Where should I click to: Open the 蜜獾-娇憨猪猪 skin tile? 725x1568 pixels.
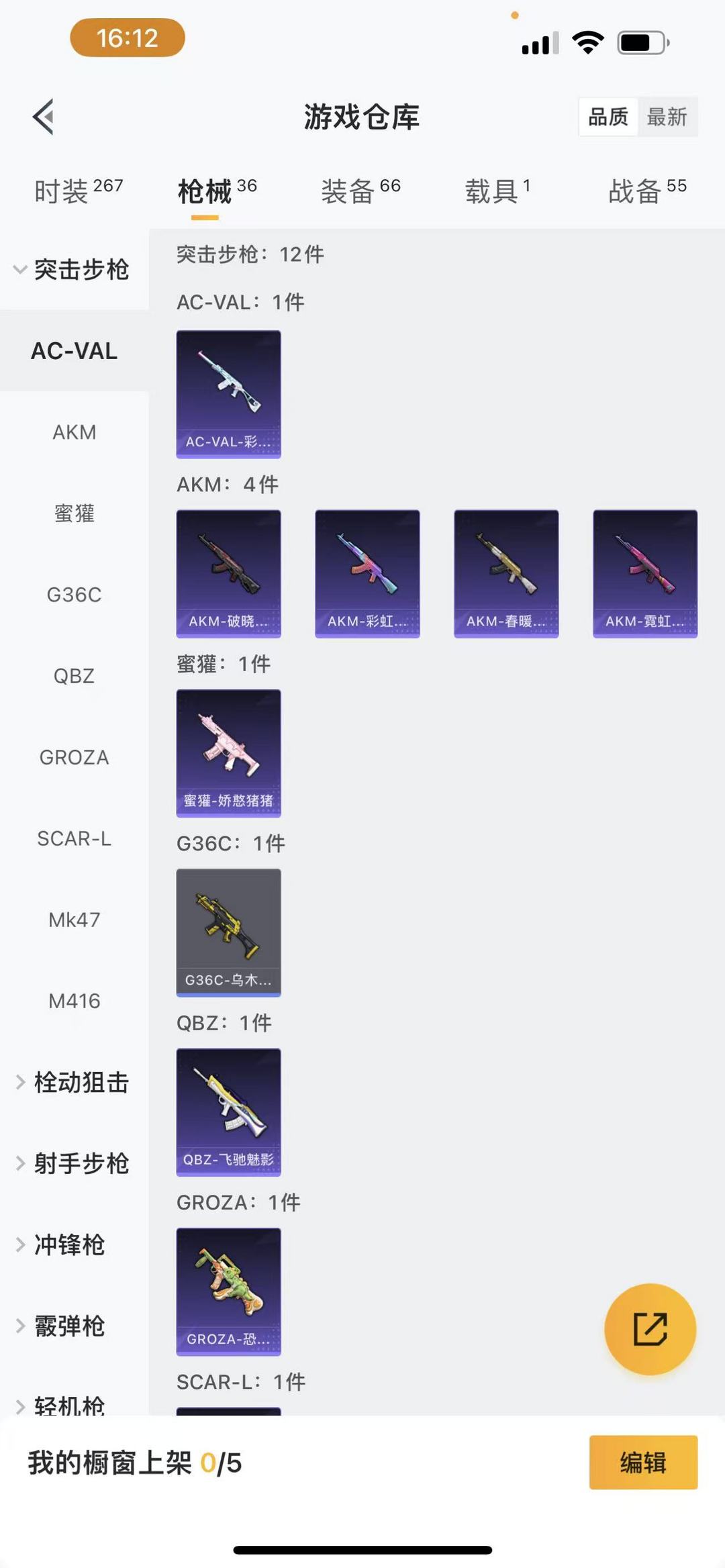click(228, 753)
